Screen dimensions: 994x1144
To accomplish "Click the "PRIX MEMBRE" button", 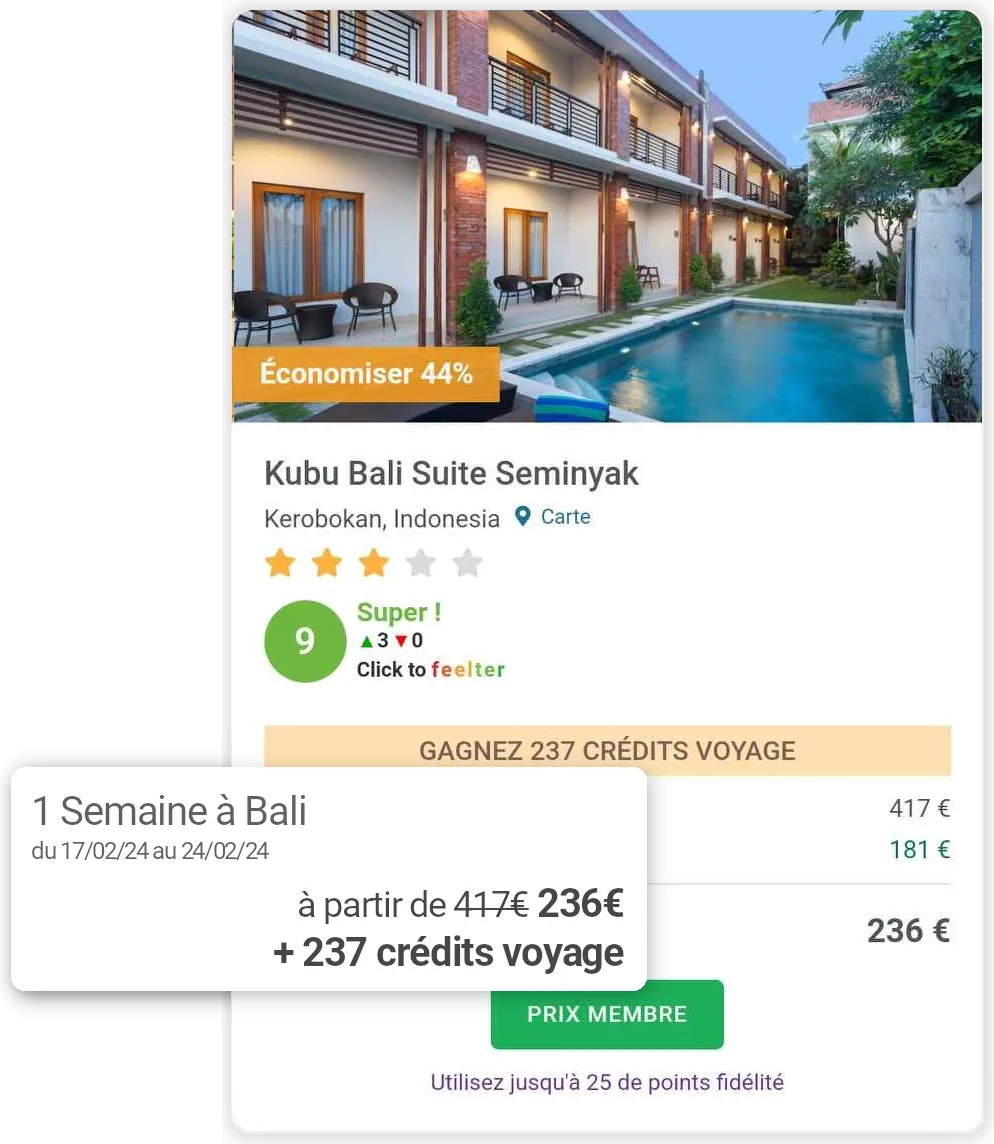I will pyautogui.click(x=606, y=1014).
